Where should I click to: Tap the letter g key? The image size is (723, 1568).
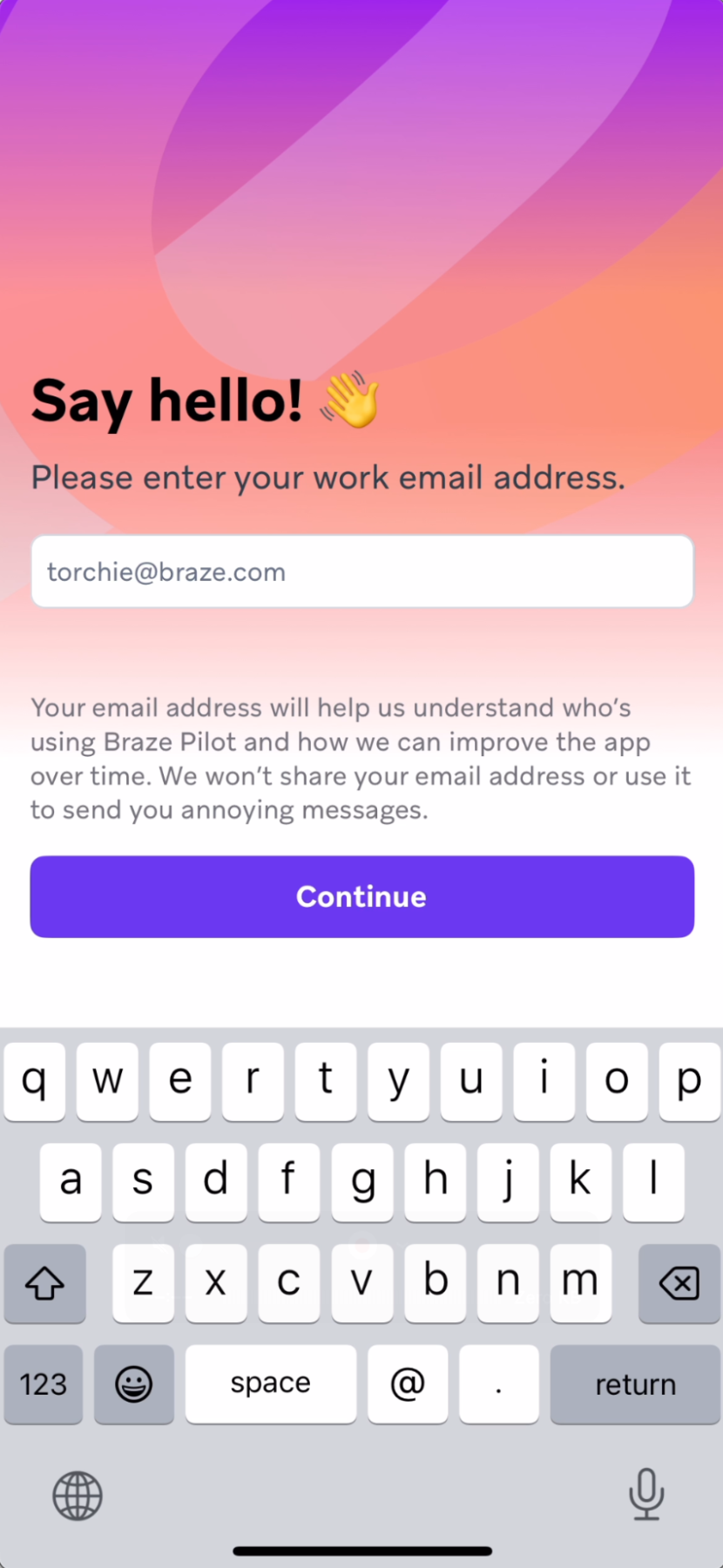click(x=362, y=1182)
